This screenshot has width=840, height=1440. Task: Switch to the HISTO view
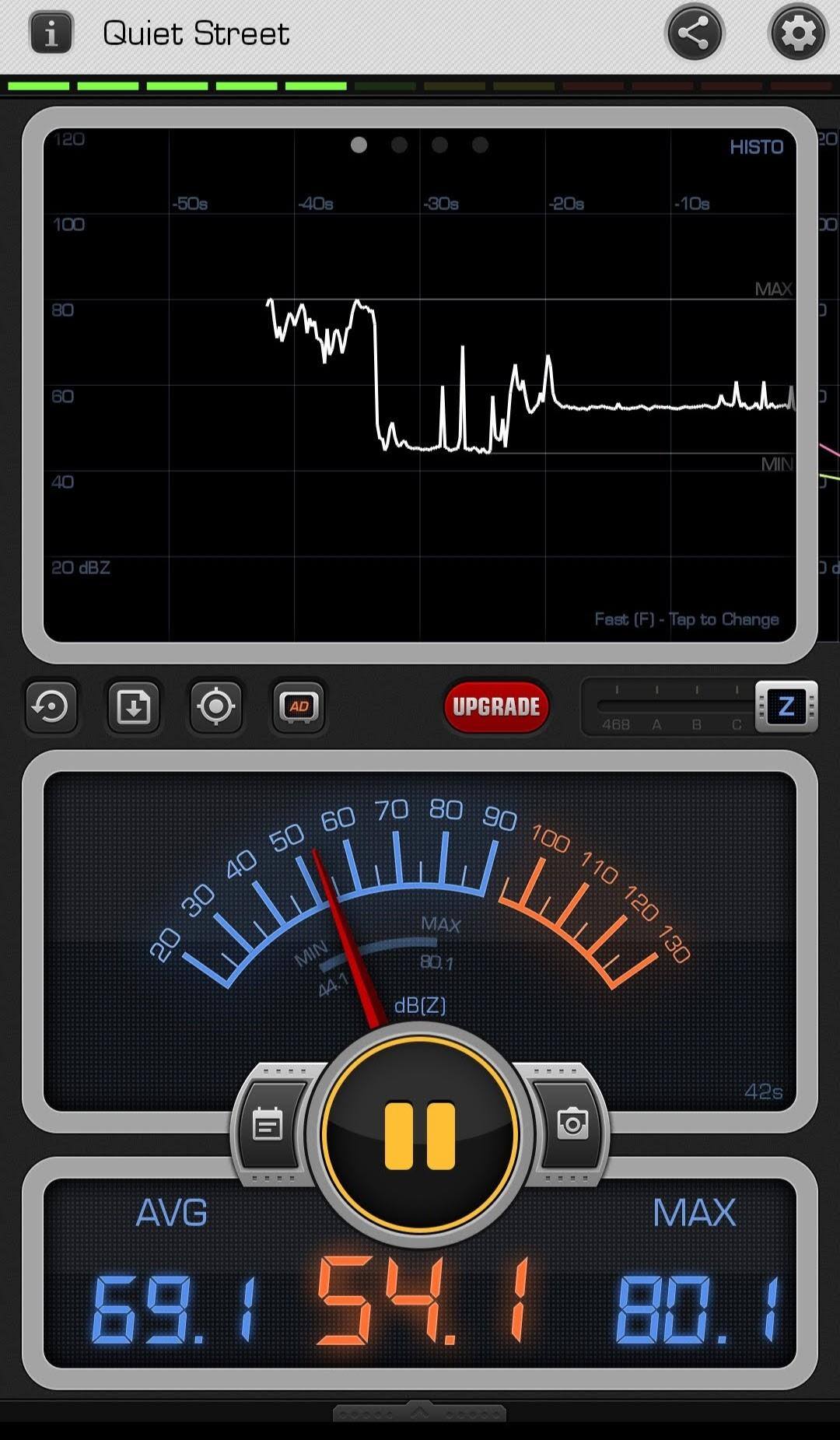756,147
